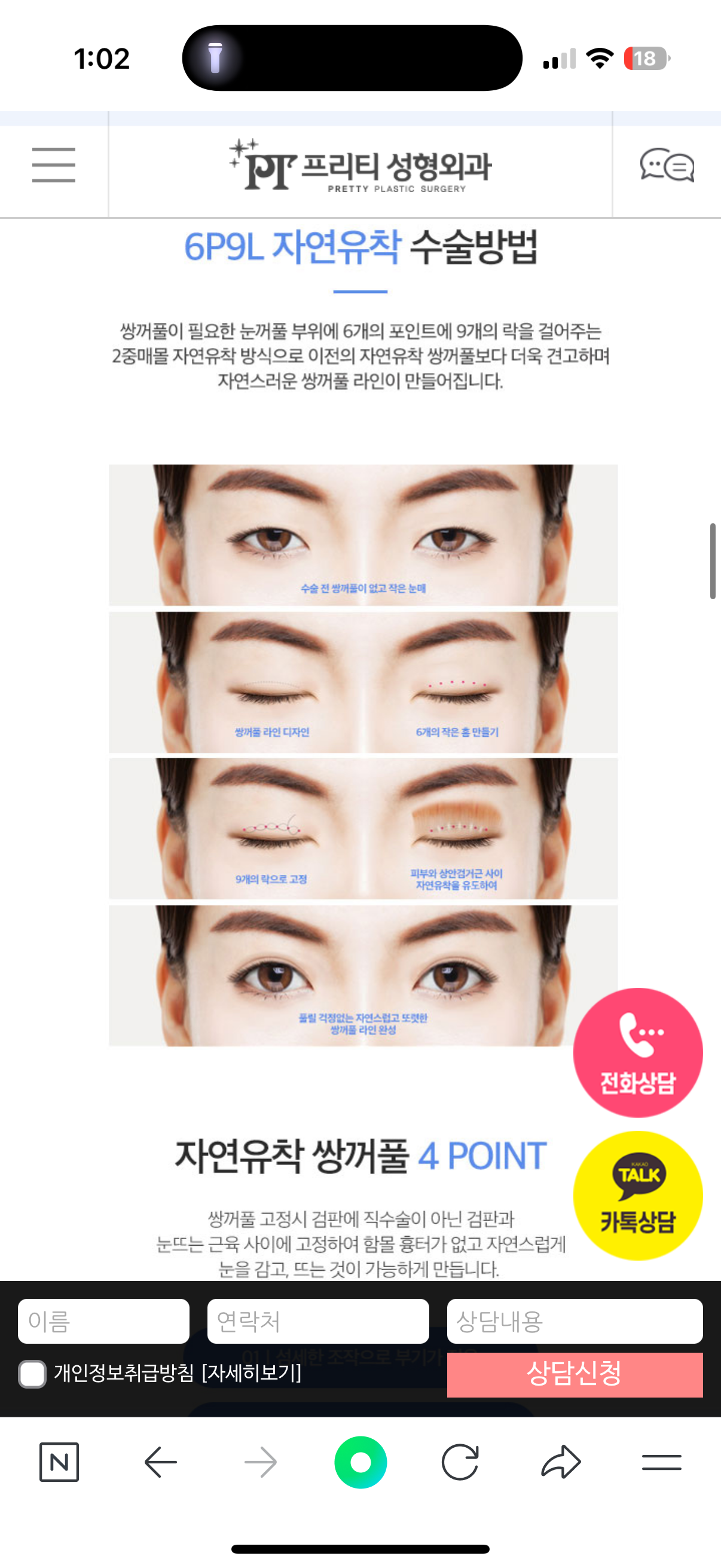Screen dimensions: 721x1568
Task: Reload the current page
Action: (x=460, y=1462)
